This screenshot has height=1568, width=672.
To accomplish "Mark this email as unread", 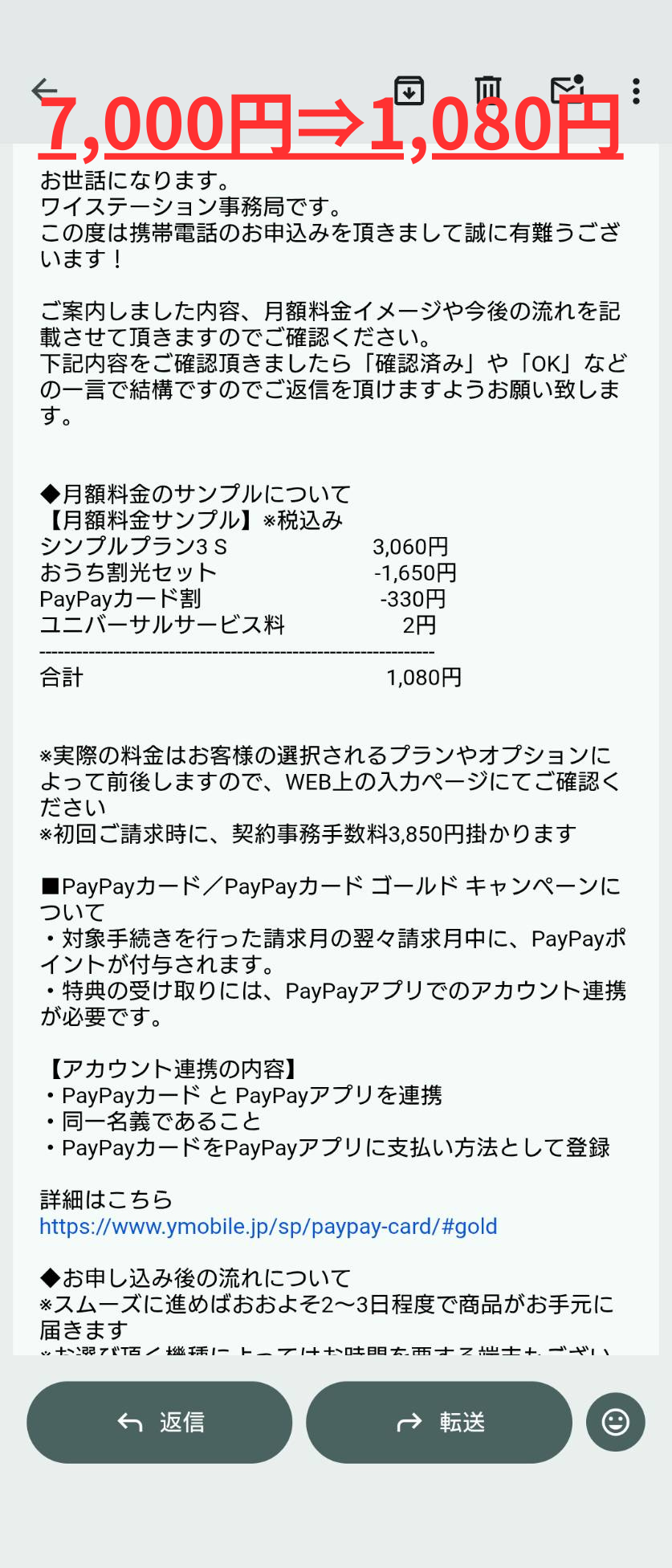I will pos(566,91).
